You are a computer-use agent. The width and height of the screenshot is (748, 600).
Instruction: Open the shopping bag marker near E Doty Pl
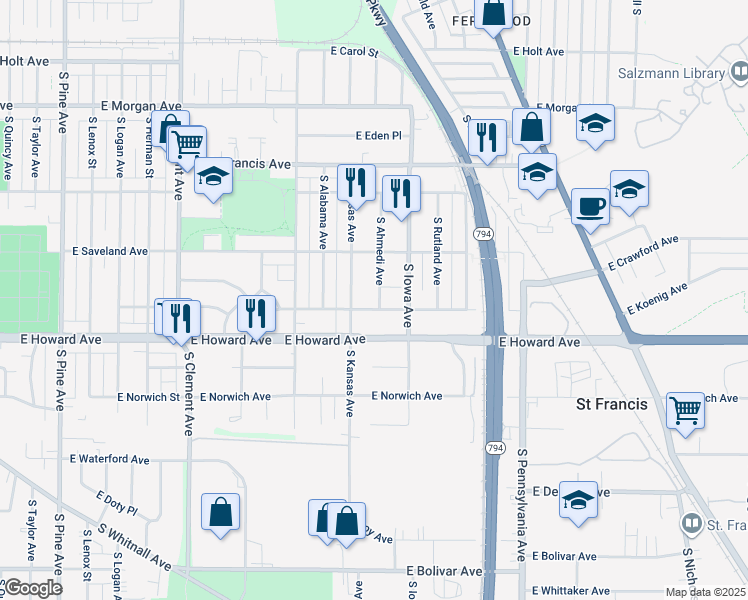(220, 513)
